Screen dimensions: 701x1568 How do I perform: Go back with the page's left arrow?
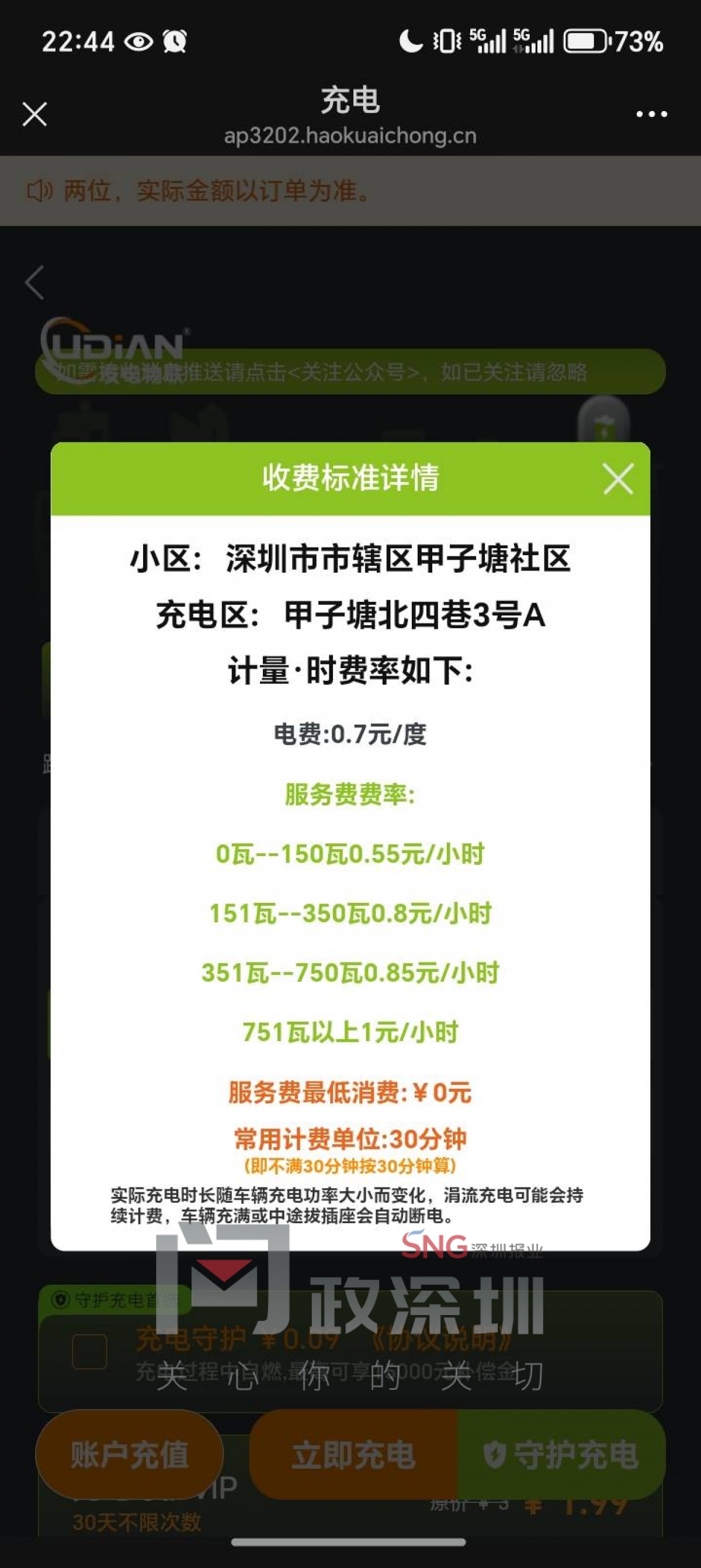[34, 282]
